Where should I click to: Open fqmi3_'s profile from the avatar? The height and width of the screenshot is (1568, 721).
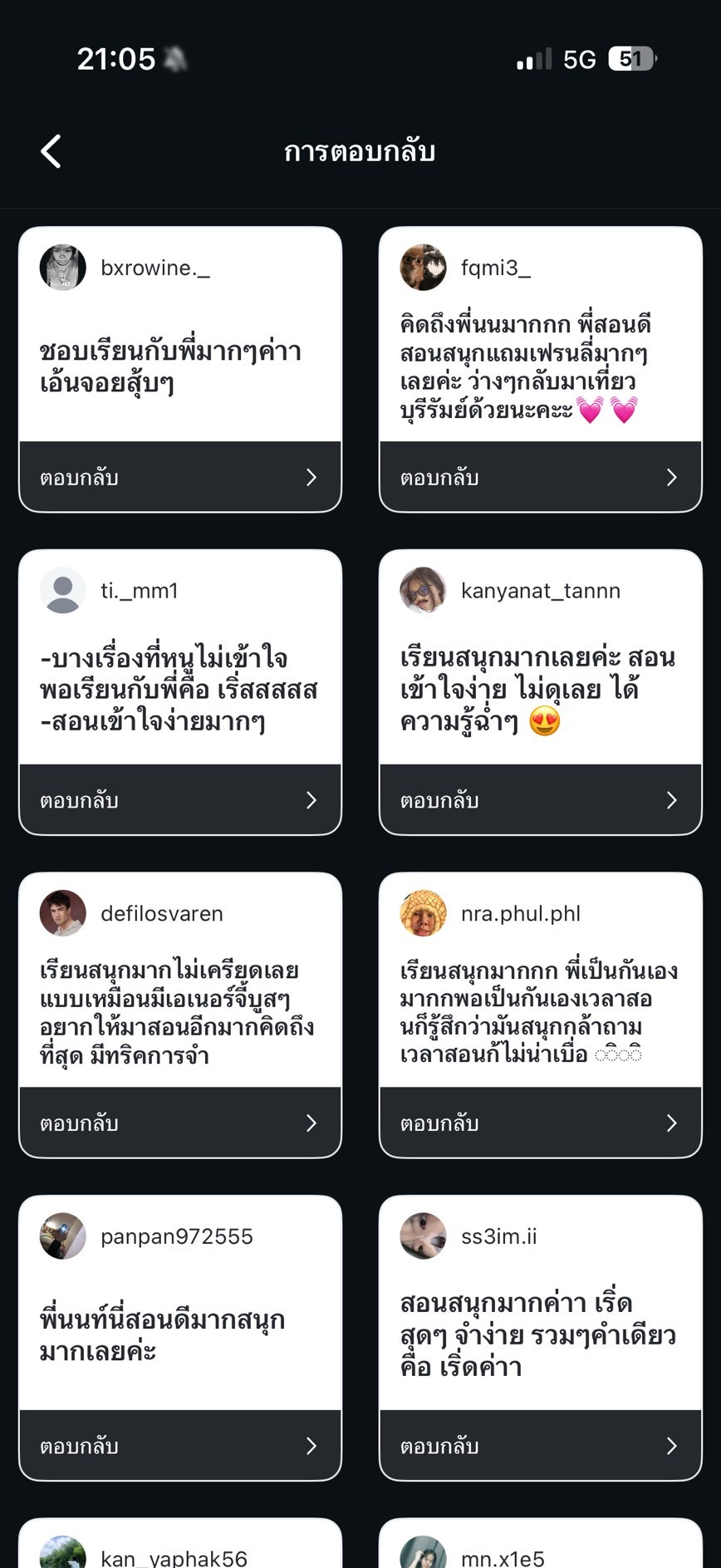coord(423,268)
